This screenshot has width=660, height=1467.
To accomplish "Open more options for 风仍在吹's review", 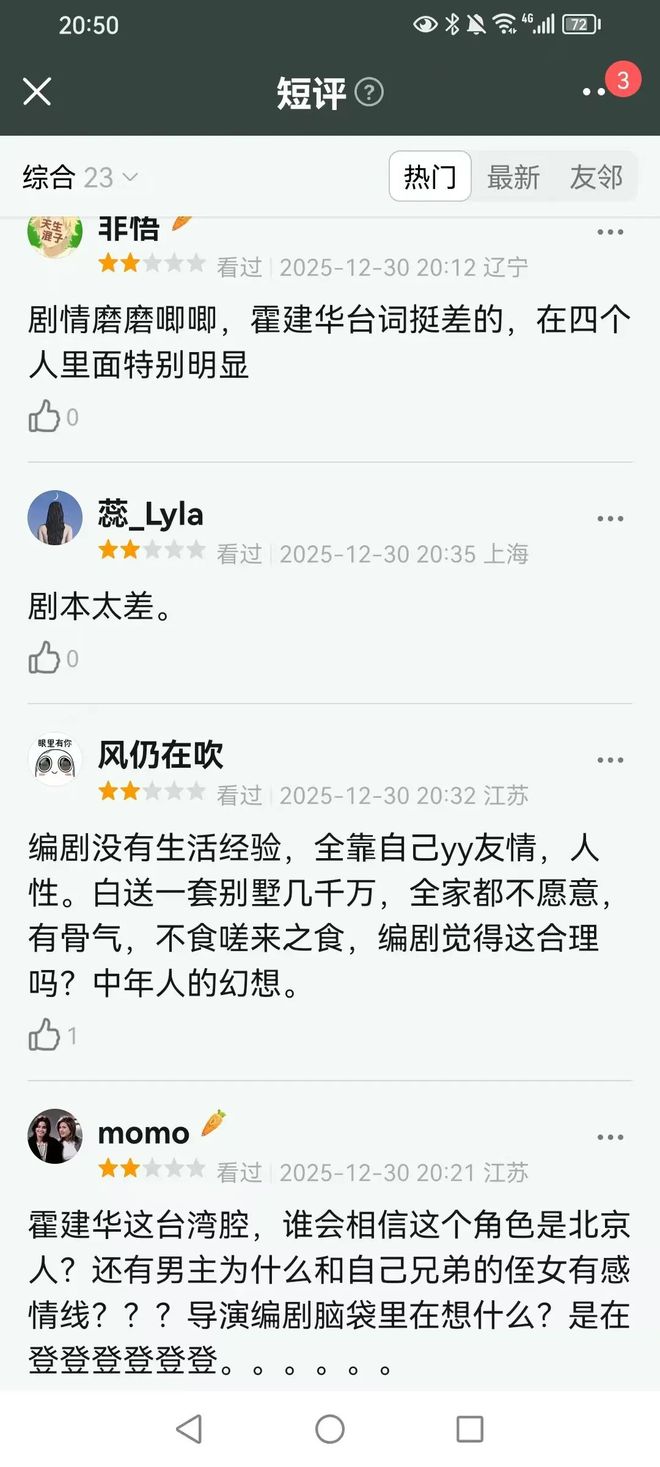I will point(610,760).
